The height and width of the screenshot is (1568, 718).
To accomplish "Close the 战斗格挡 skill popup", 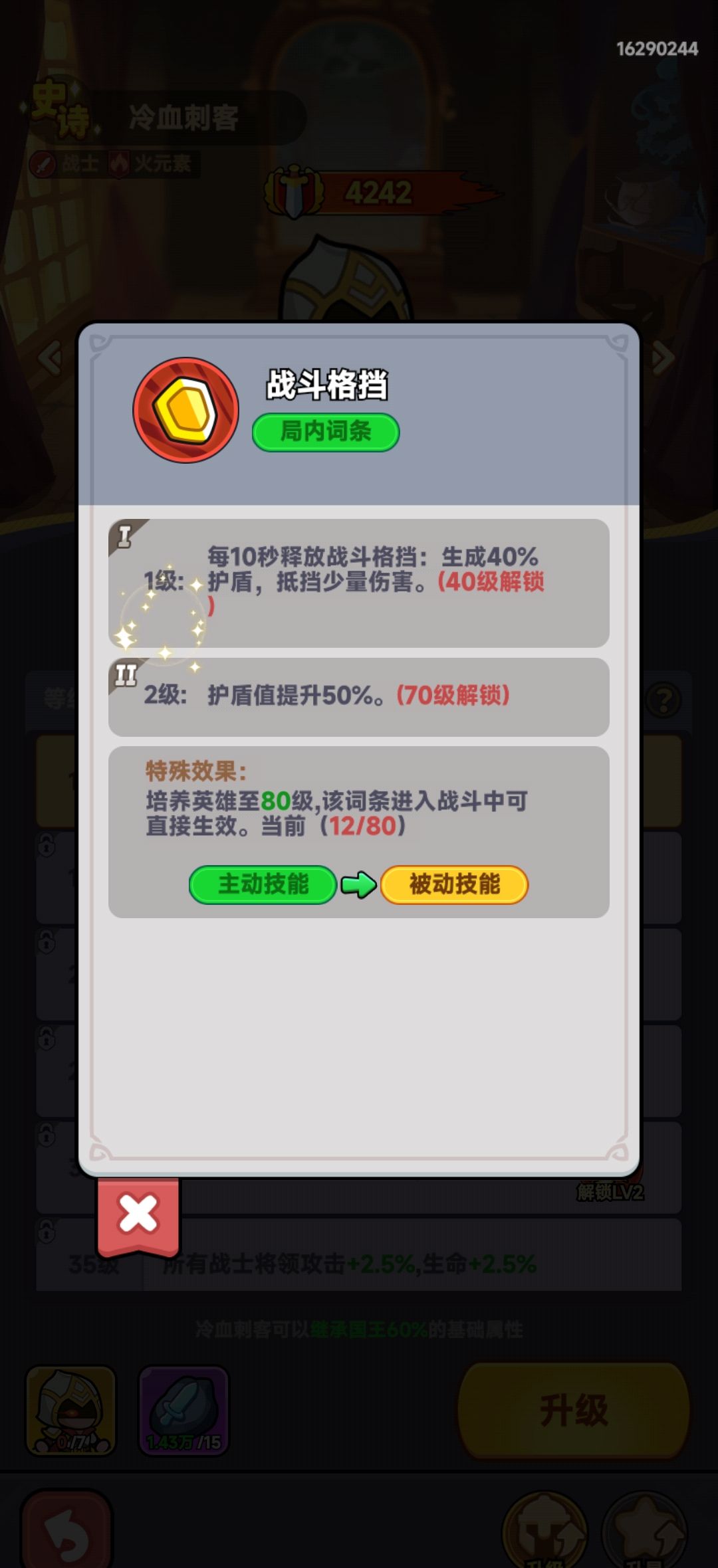I will [x=138, y=1215].
